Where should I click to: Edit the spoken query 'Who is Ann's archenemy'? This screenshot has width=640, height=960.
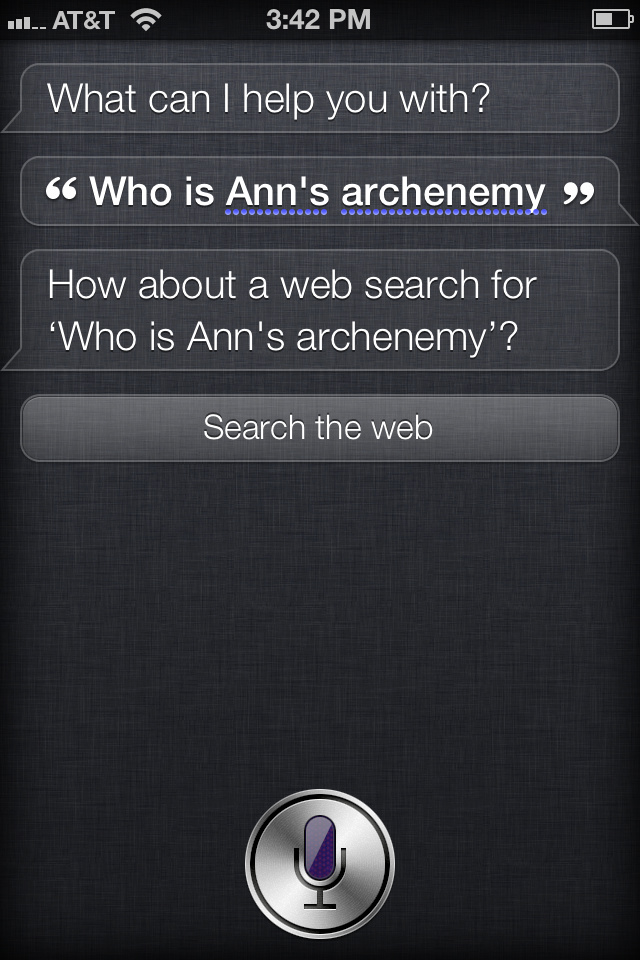(319, 191)
